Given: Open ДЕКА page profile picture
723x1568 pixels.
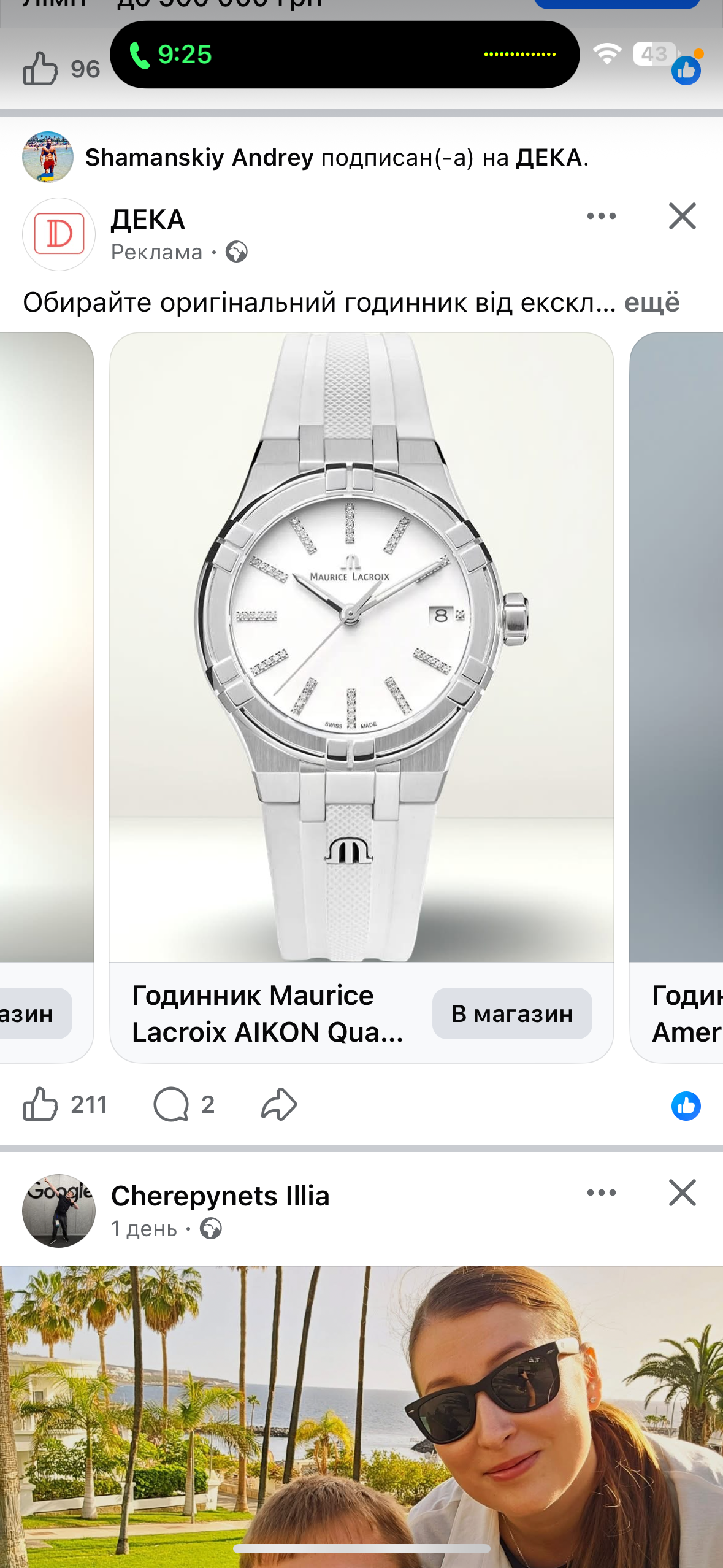Looking at the screenshot, I should coord(59,234).
